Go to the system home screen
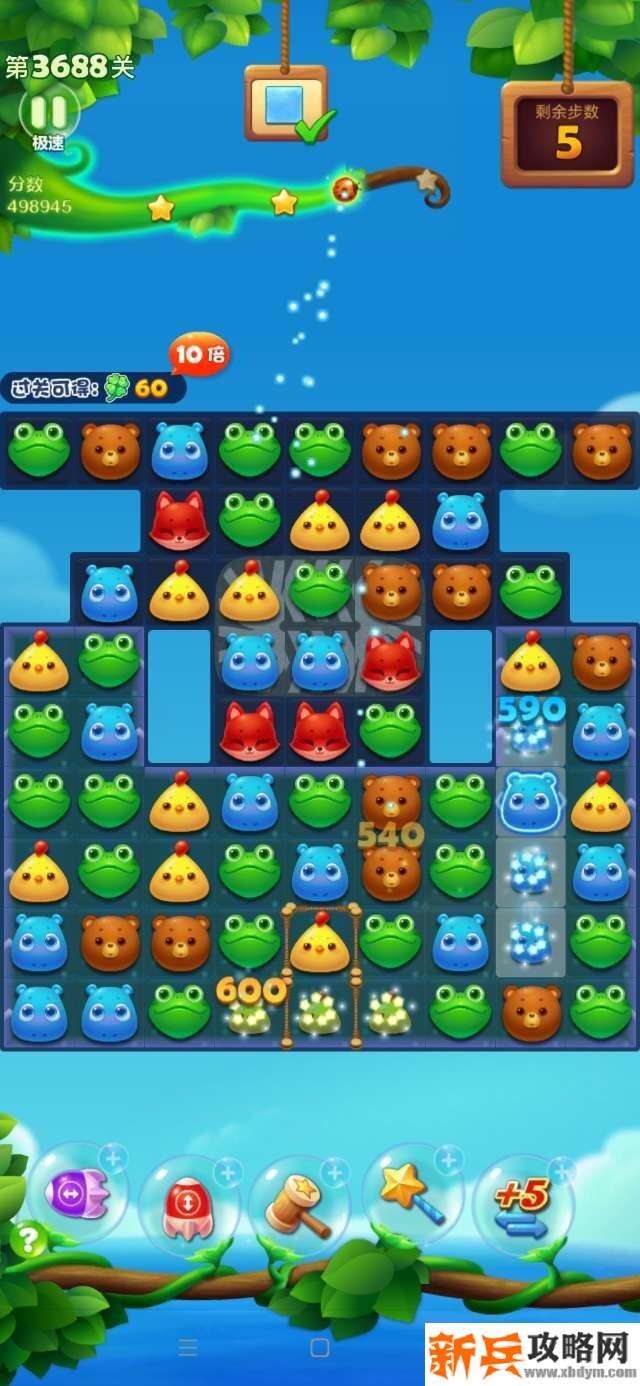 [x=320, y=1348]
